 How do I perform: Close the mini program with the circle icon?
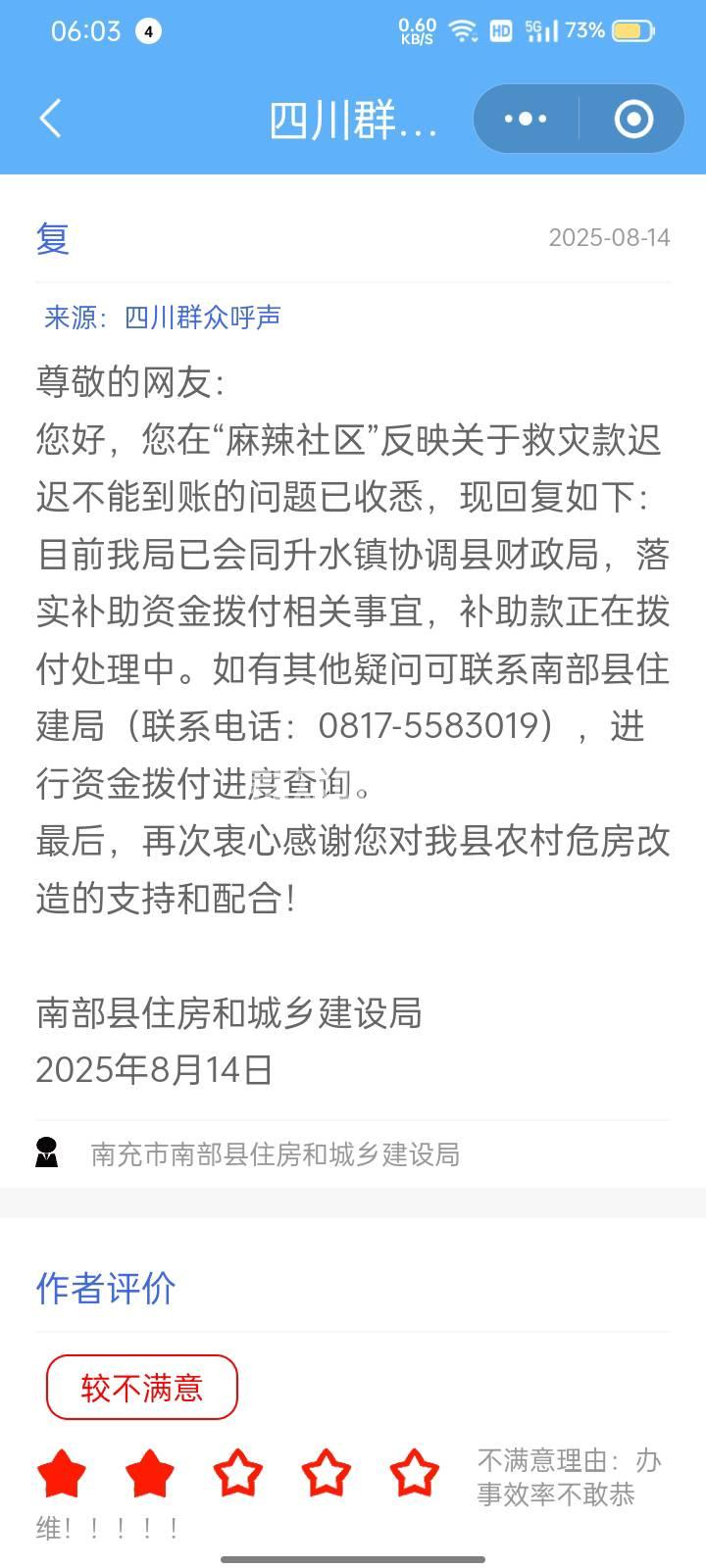click(x=632, y=119)
